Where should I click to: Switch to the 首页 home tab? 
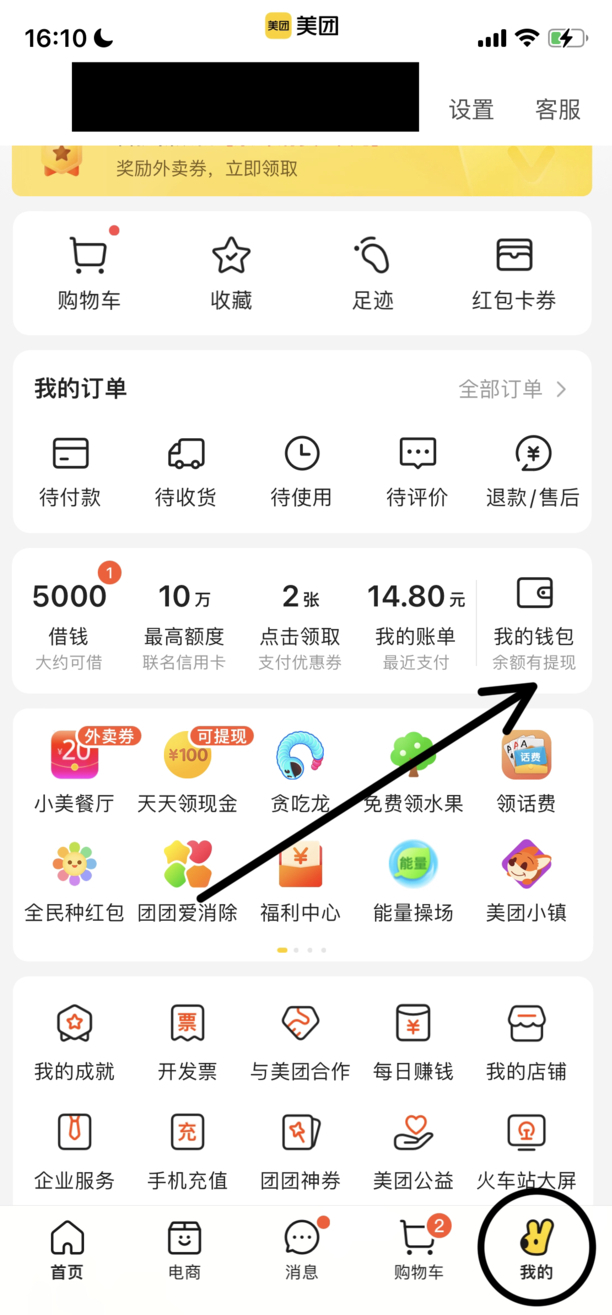click(67, 1250)
